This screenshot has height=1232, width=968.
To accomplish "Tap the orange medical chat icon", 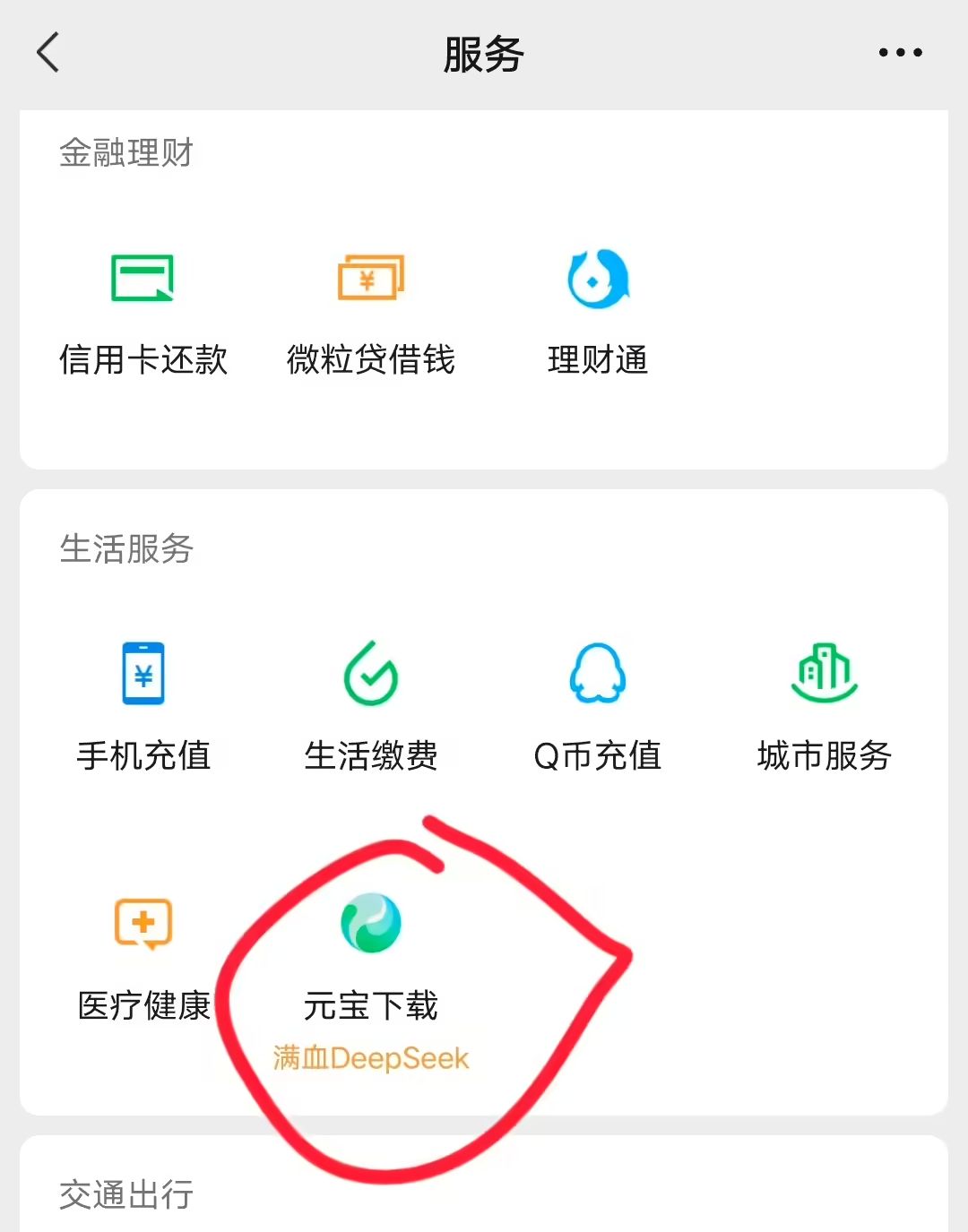I will click(x=143, y=922).
